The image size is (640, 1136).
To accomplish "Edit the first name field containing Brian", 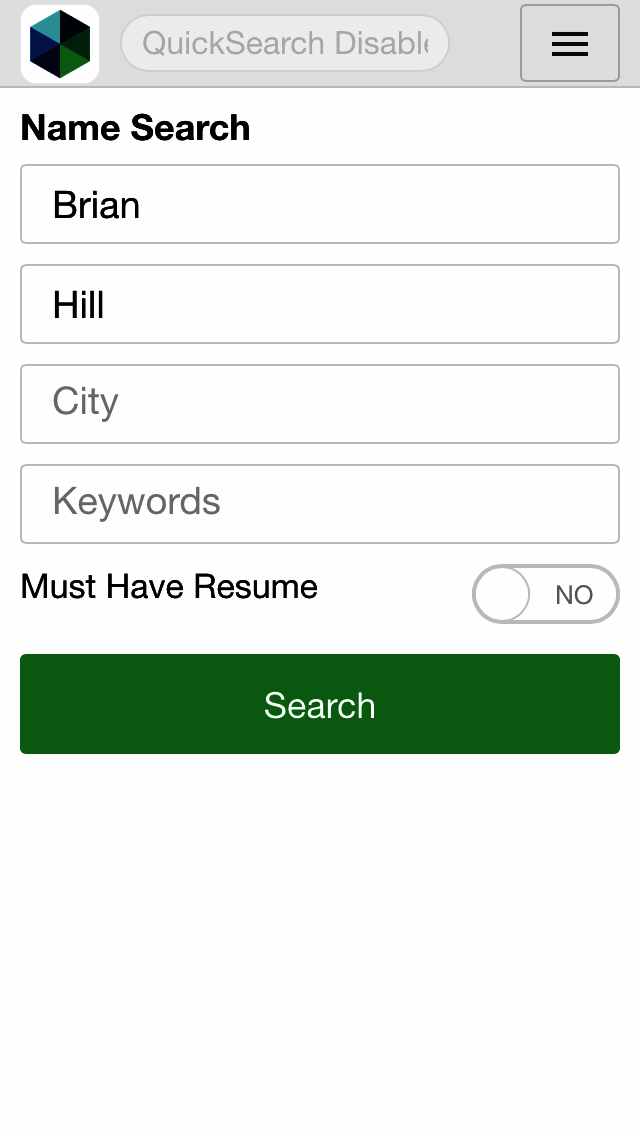I will (320, 204).
